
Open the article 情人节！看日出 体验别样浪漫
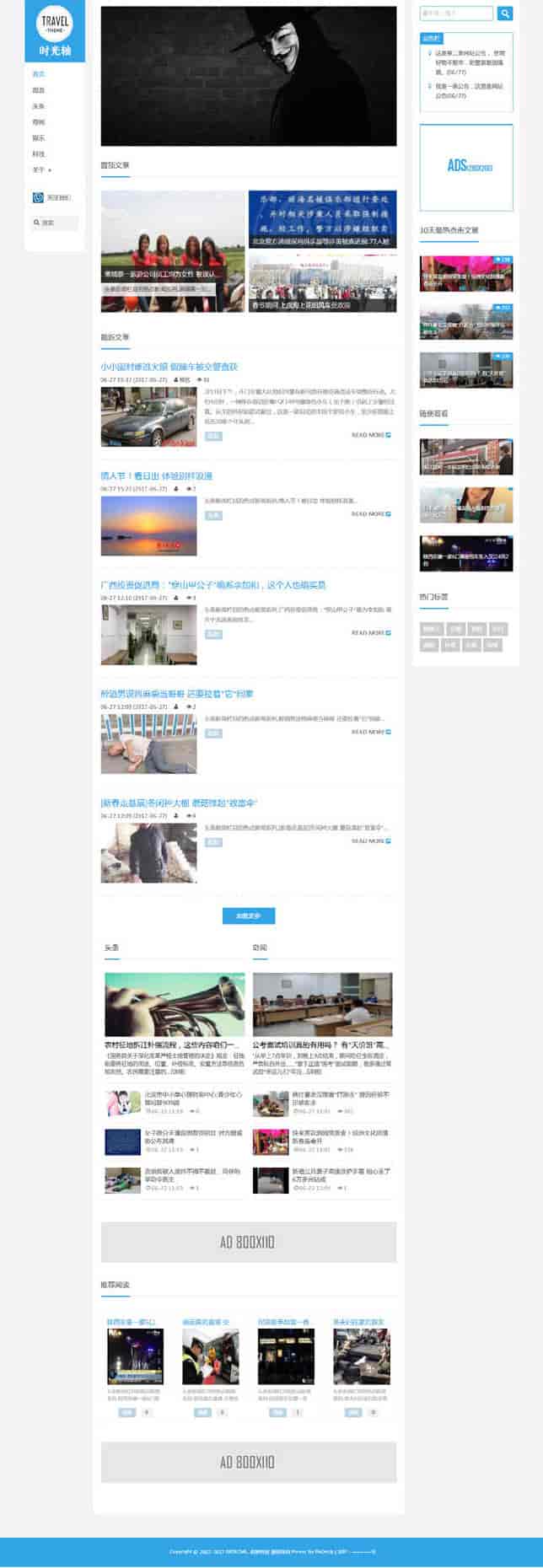[x=157, y=476]
